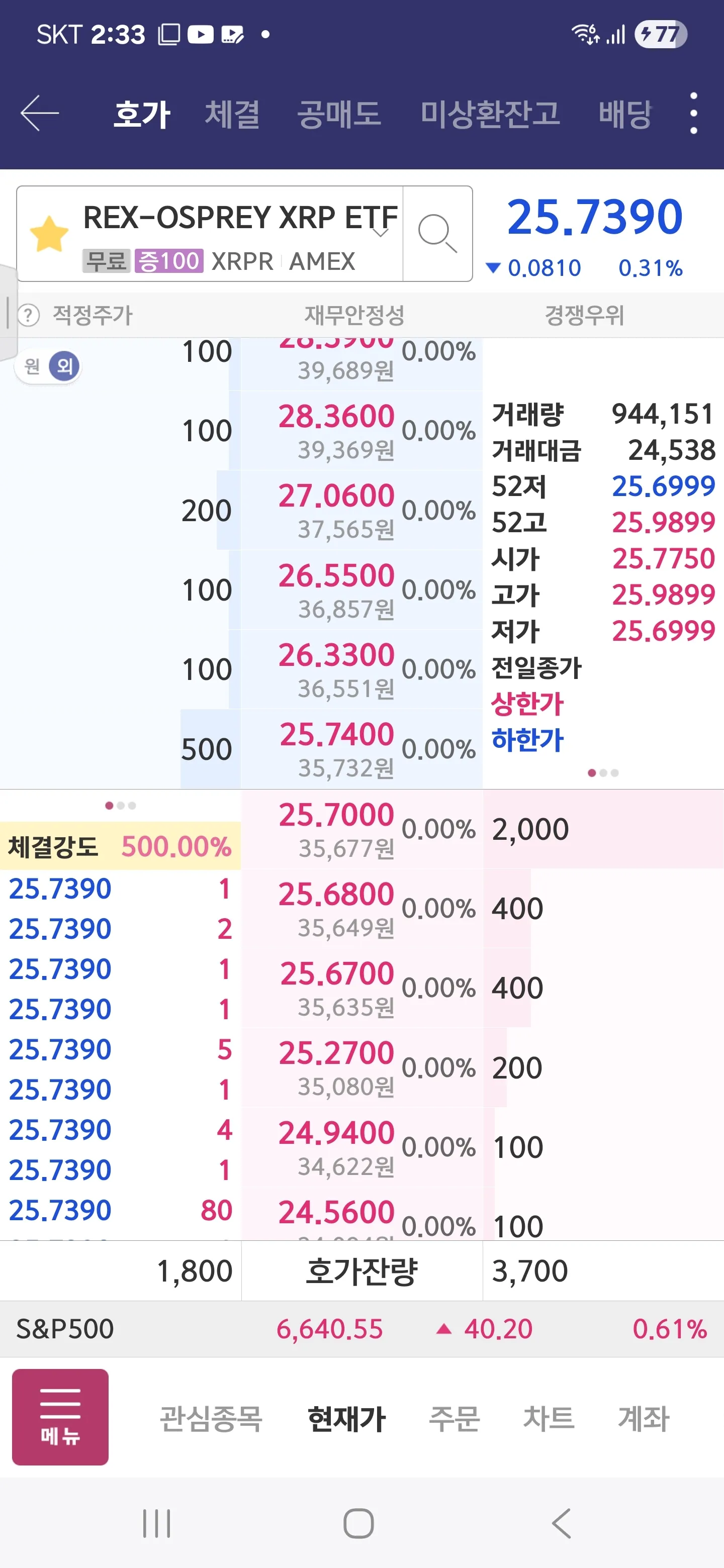Open the 메뉴 drawer button
The image size is (724, 1568).
[60, 1416]
